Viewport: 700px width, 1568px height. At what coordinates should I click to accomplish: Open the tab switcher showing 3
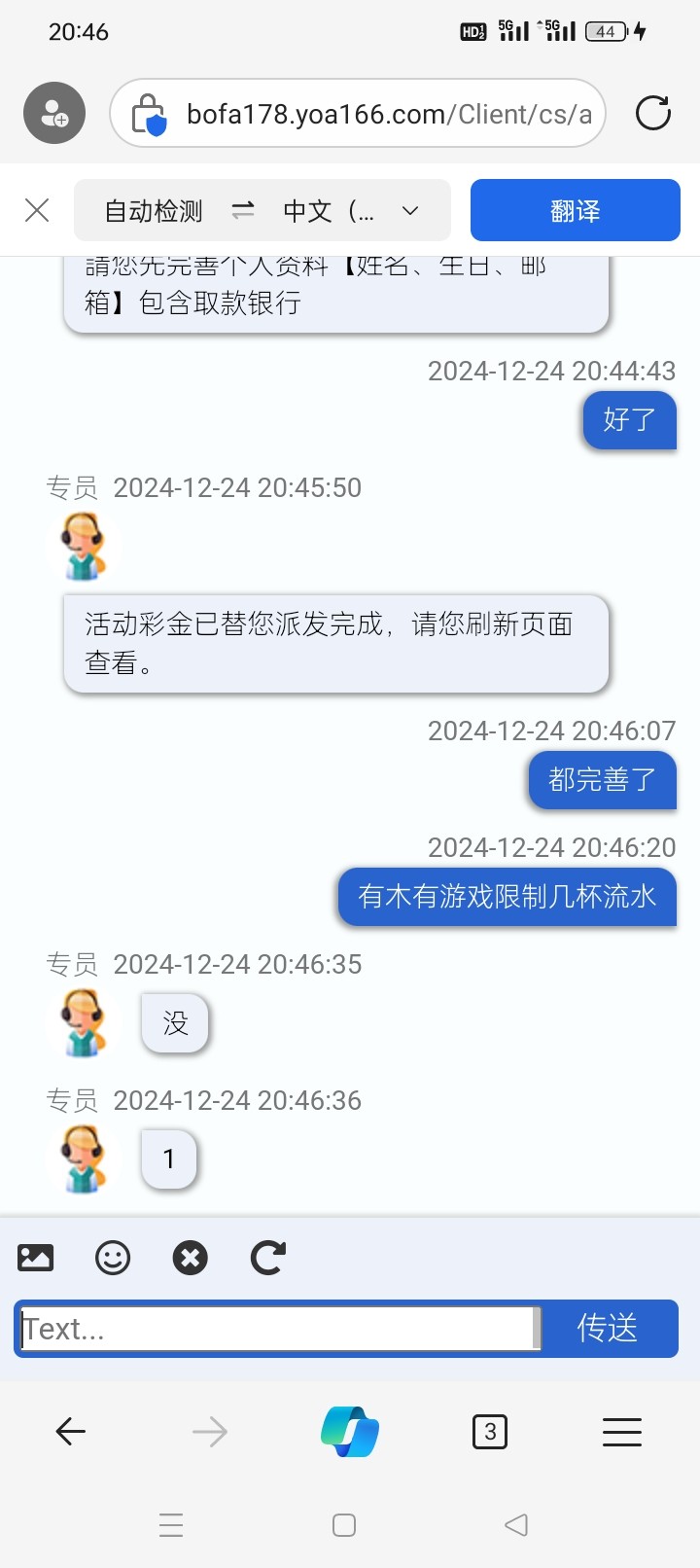tap(490, 1432)
